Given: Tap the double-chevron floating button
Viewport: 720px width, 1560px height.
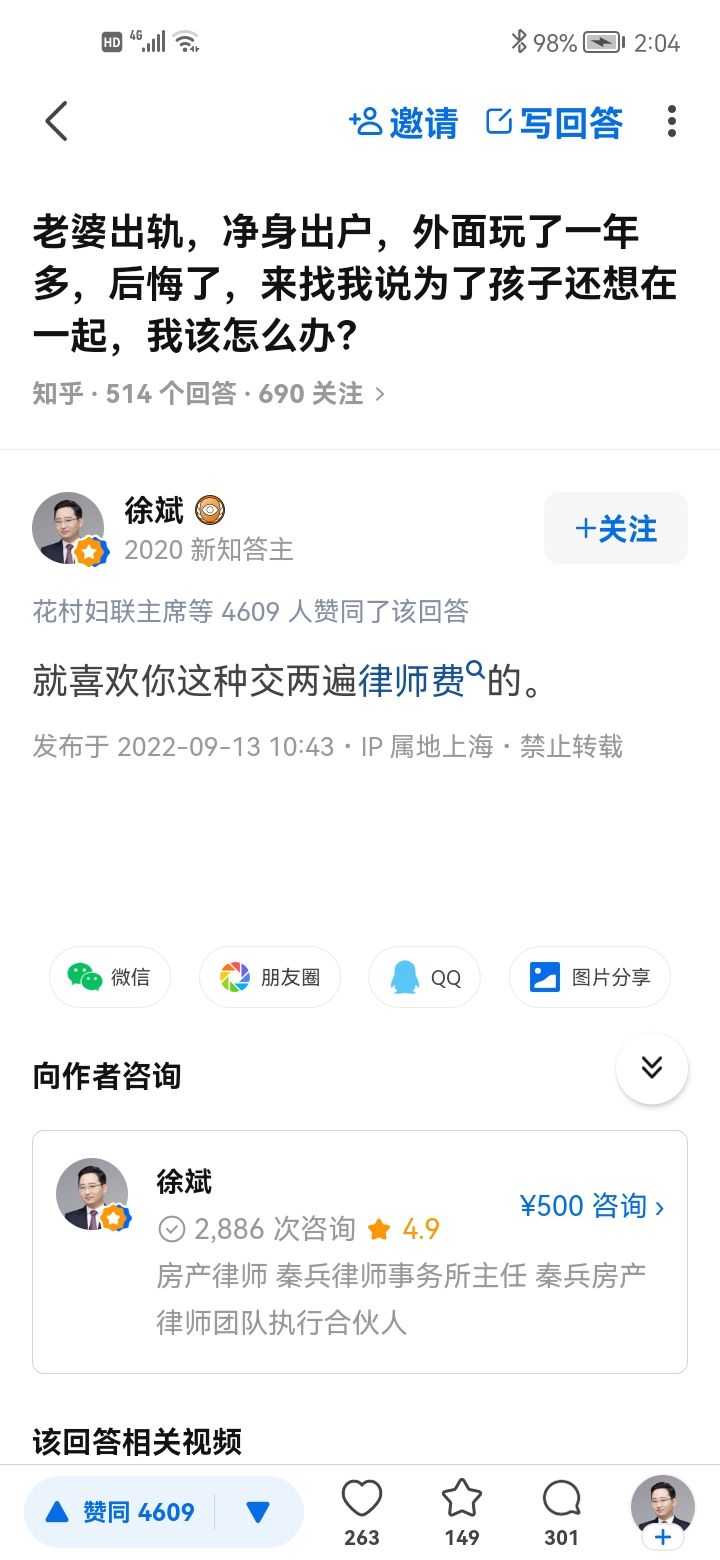Looking at the screenshot, I should [x=652, y=1068].
